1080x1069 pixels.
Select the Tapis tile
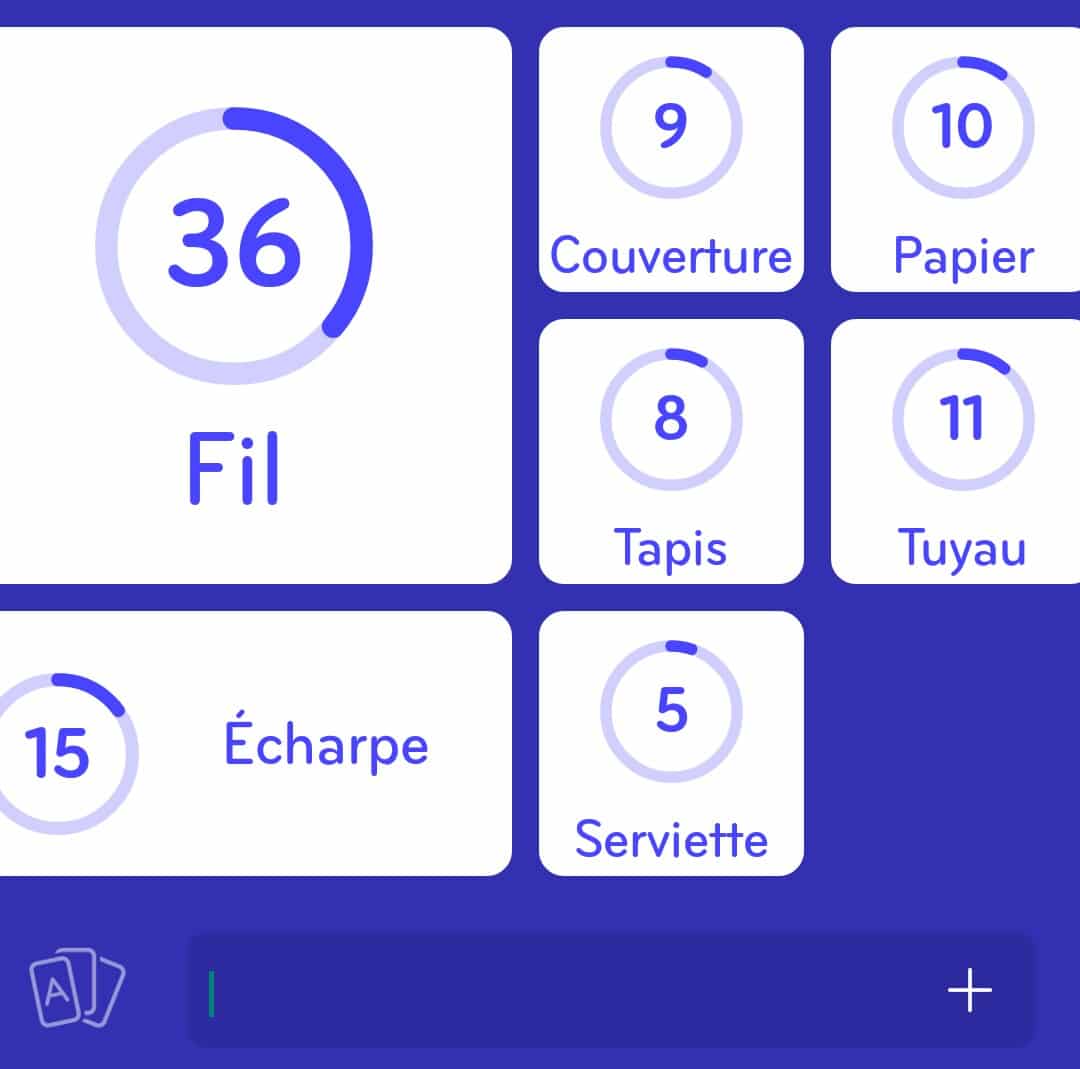click(x=671, y=451)
